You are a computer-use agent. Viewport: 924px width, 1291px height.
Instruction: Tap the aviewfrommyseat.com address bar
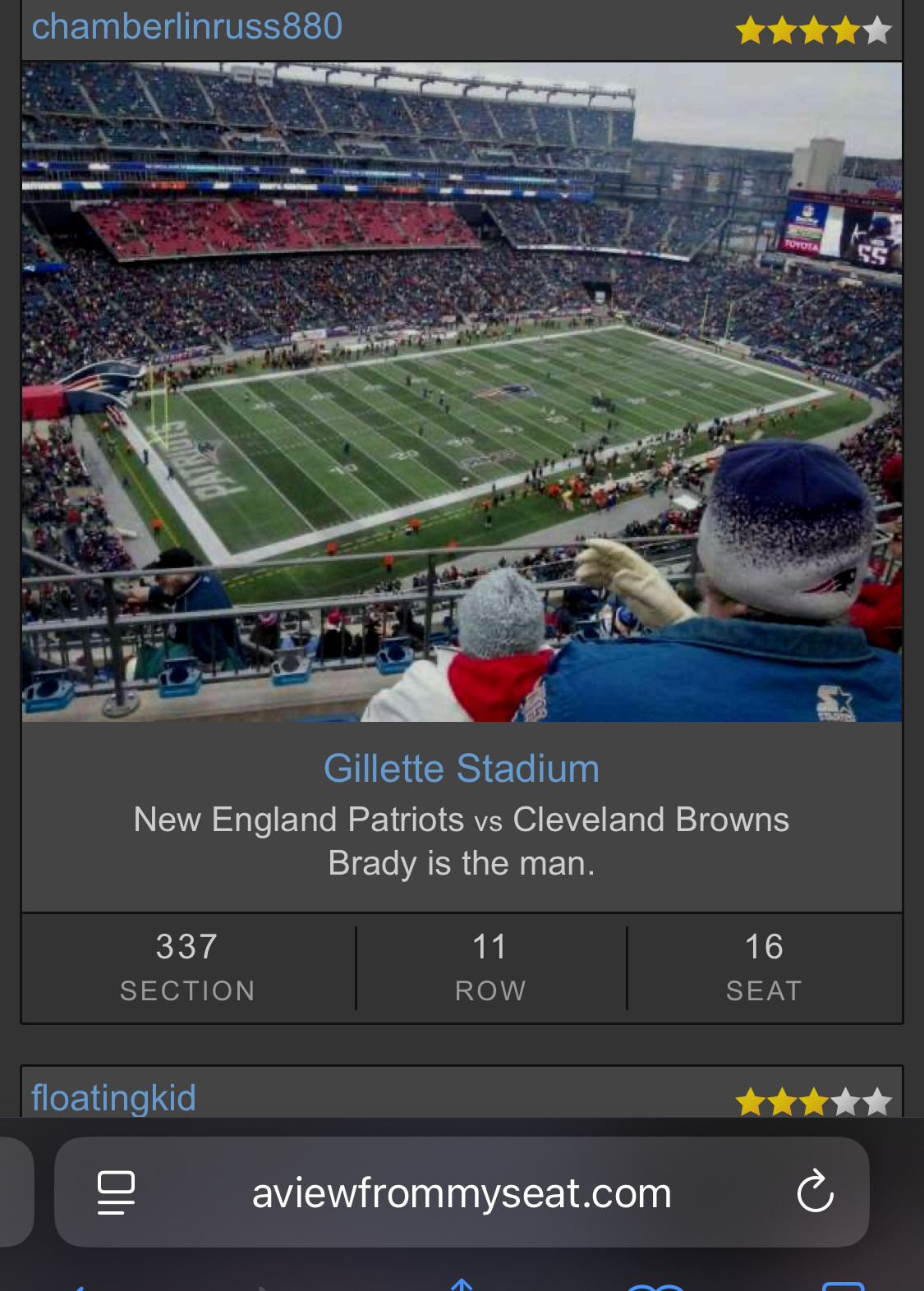[462, 1193]
